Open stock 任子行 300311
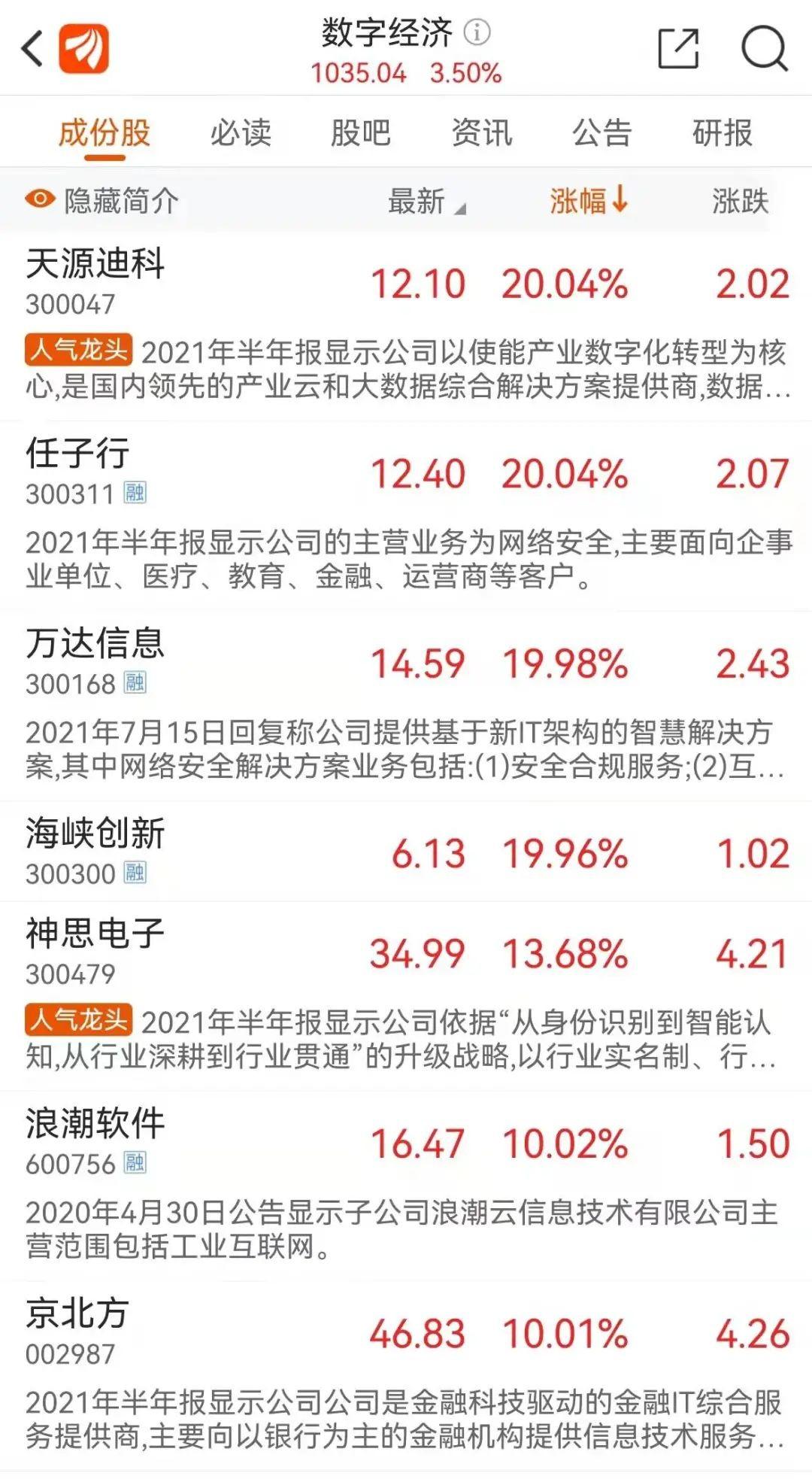812x1479 pixels. point(406,516)
